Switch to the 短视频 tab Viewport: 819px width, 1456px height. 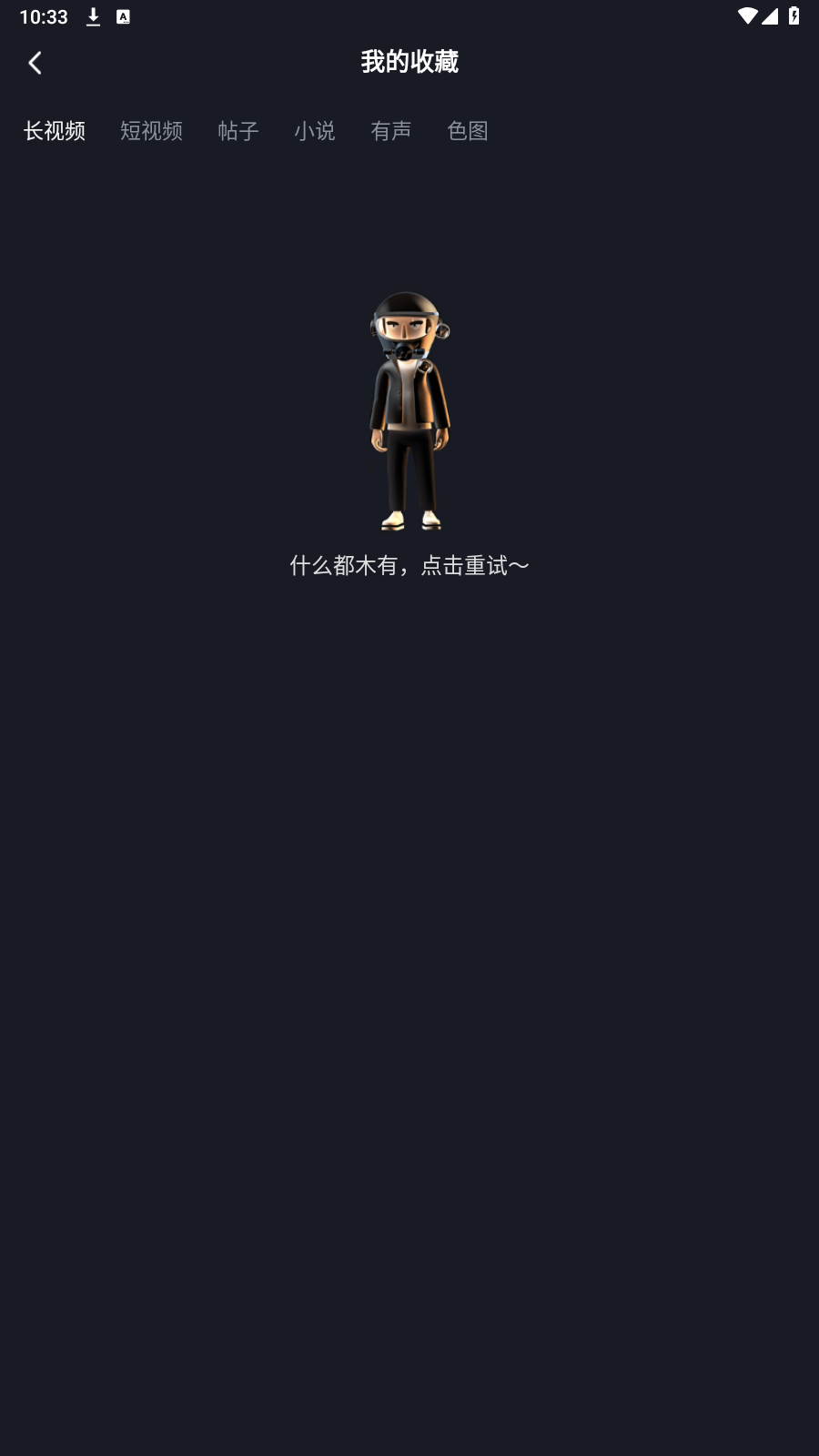click(151, 131)
